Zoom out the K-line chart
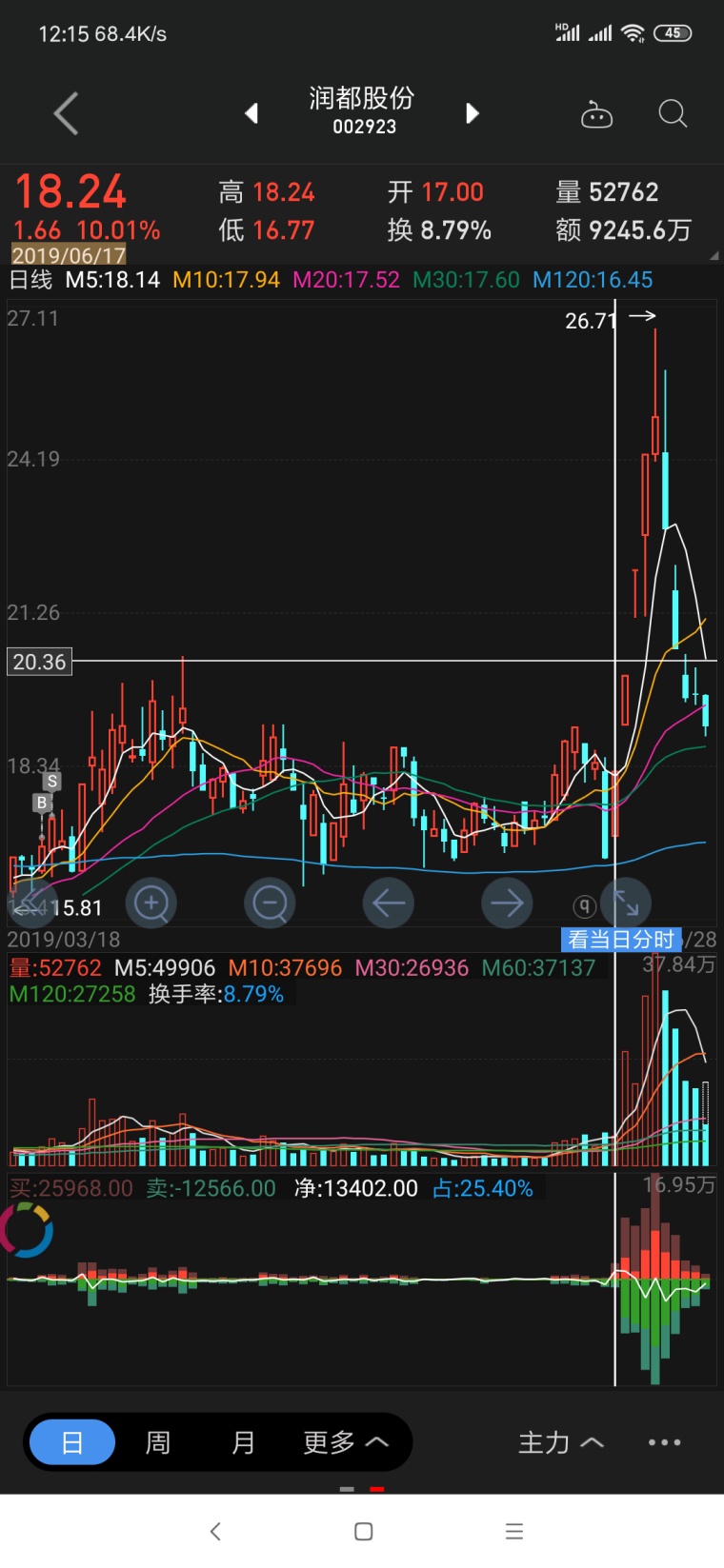This screenshot has height=1568, width=724. tap(270, 902)
